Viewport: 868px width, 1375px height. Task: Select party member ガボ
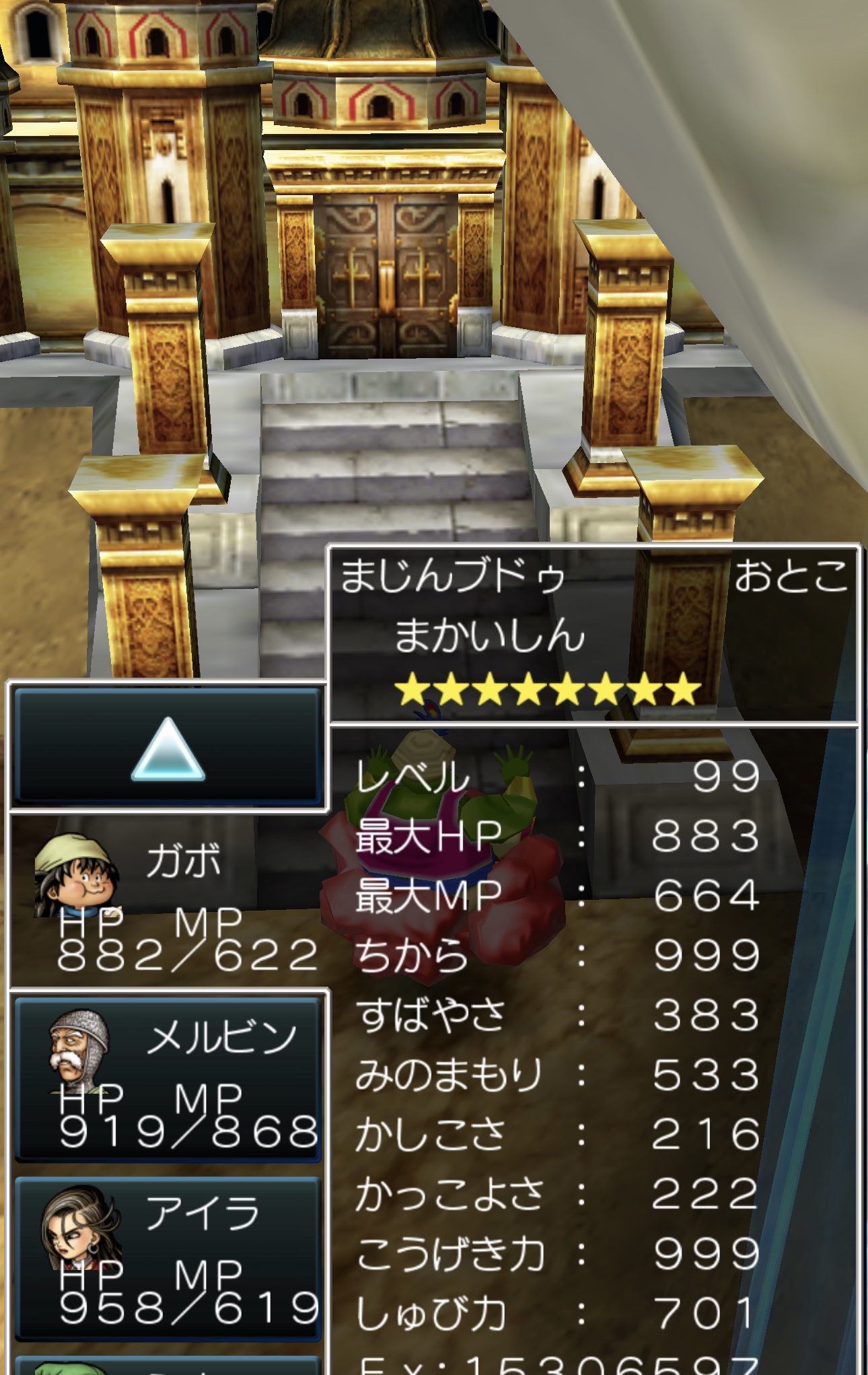click(x=168, y=901)
